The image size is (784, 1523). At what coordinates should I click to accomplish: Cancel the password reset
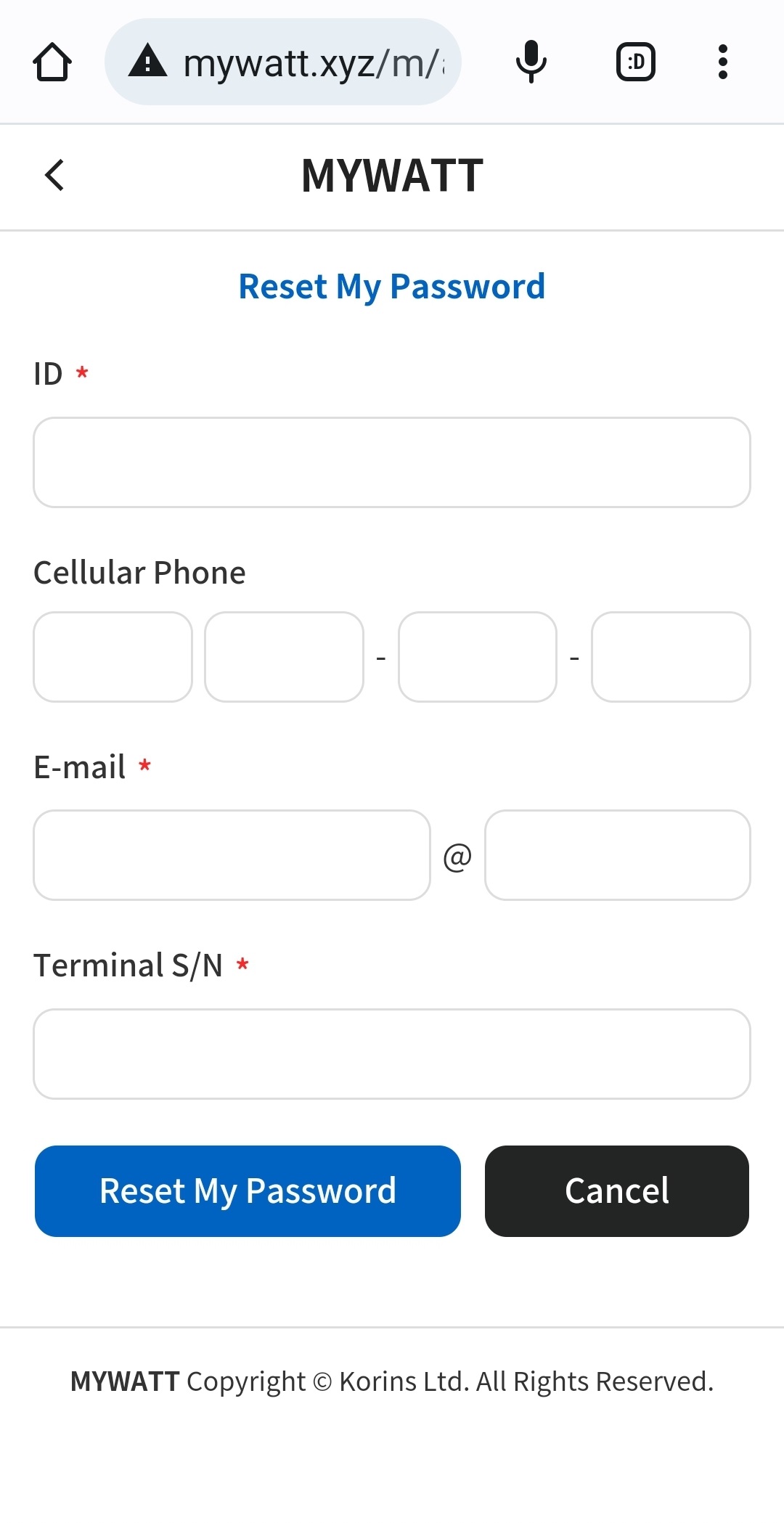(x=617, y=1191)
